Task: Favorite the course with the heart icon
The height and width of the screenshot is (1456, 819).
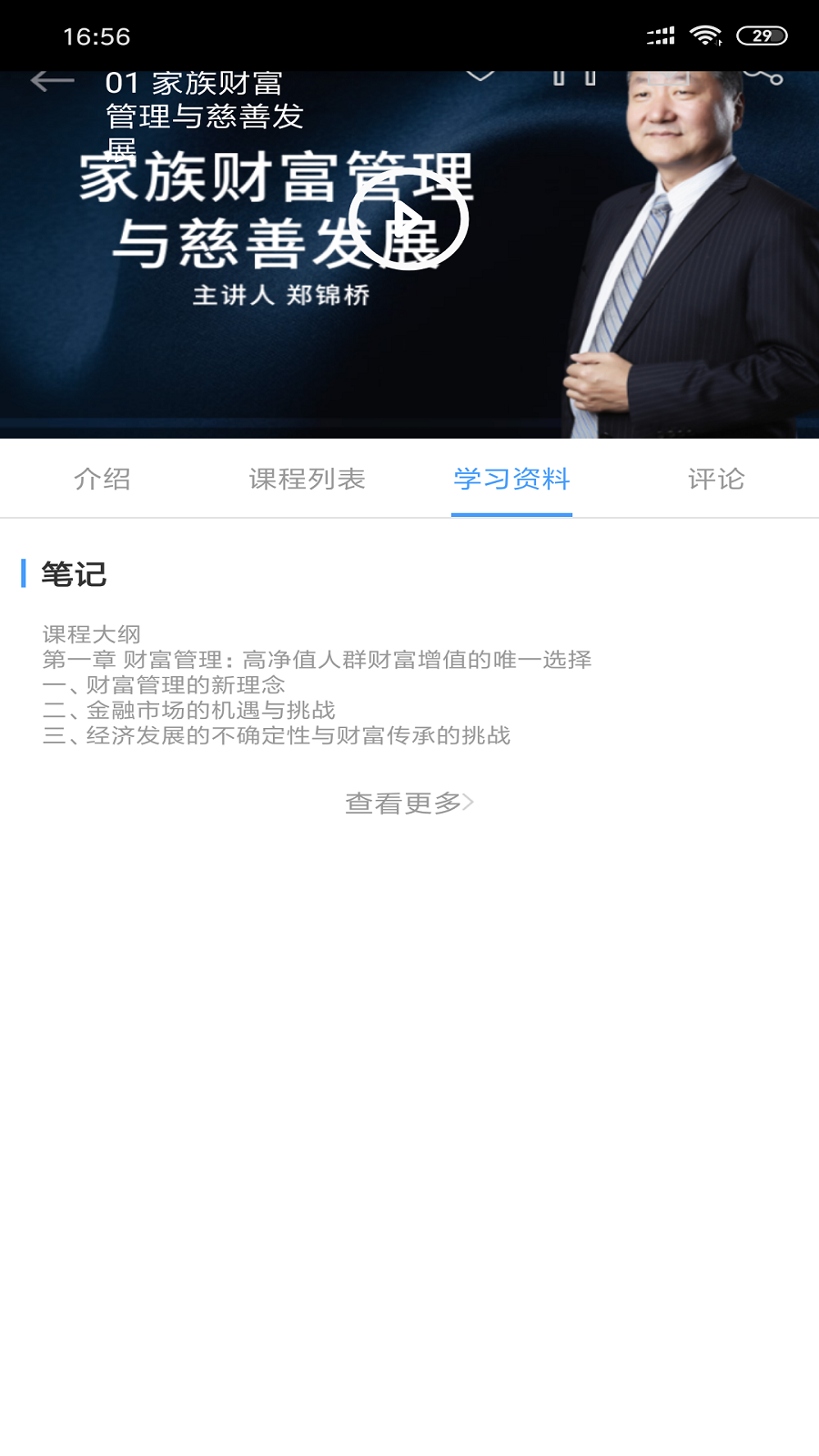Action: pyautogui.click(x=480, y=76)
